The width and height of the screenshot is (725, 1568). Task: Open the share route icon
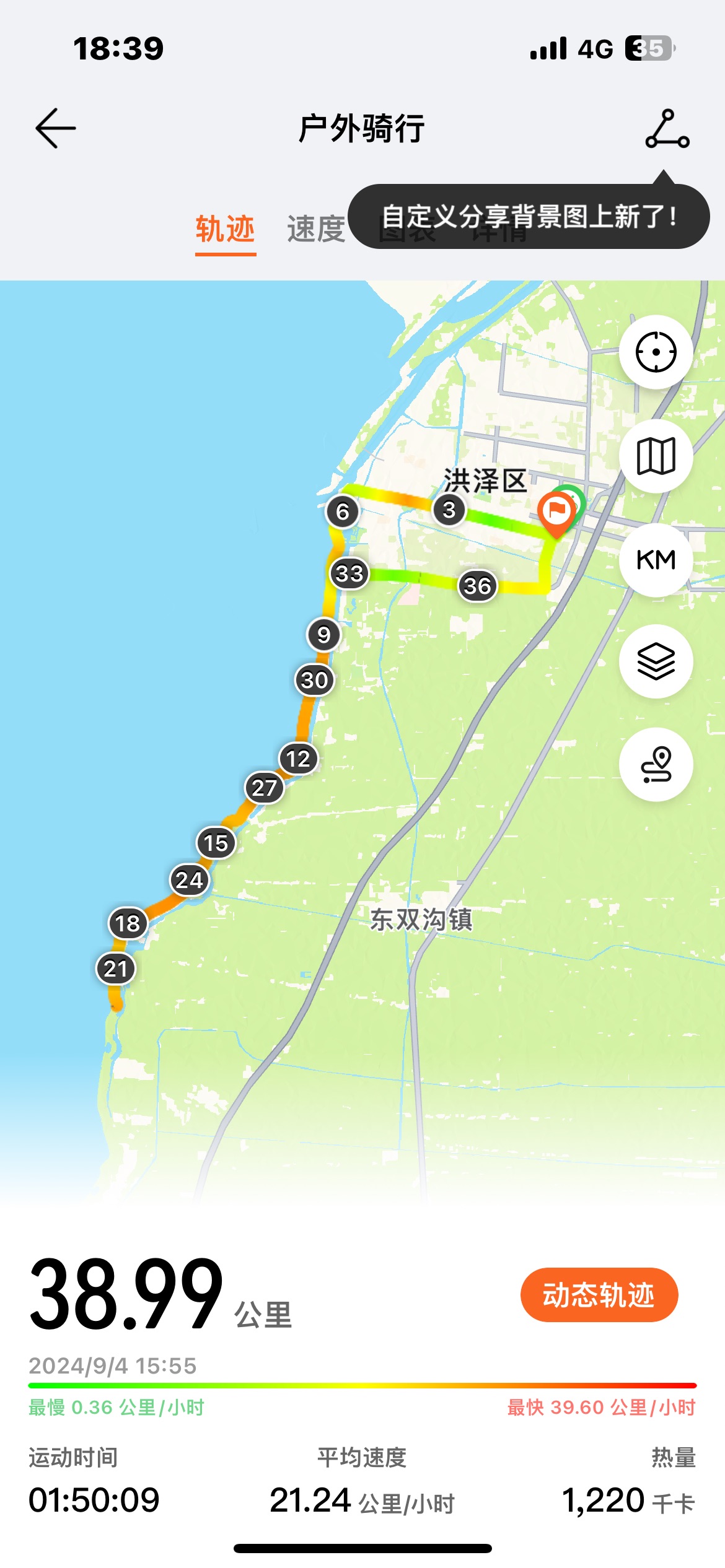(667, 129)
